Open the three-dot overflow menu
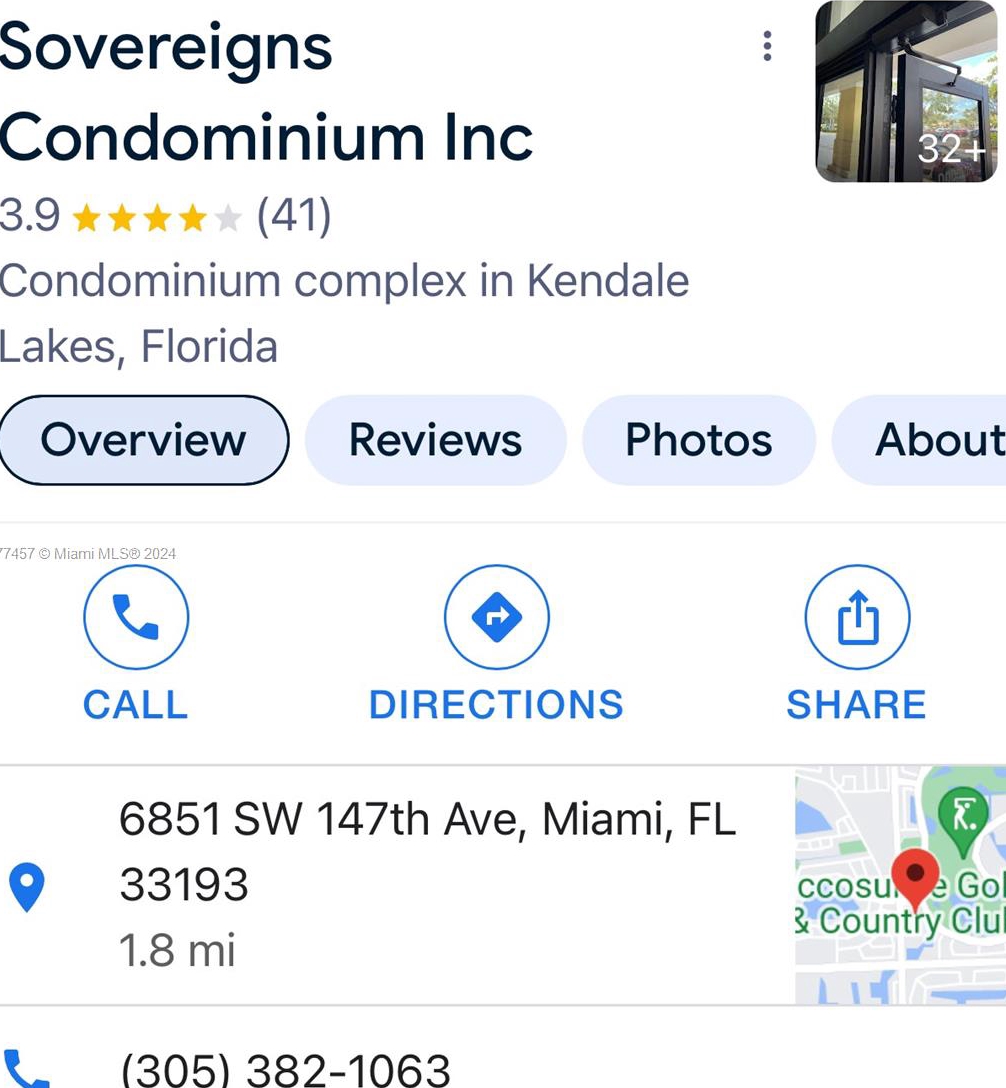 767,46
